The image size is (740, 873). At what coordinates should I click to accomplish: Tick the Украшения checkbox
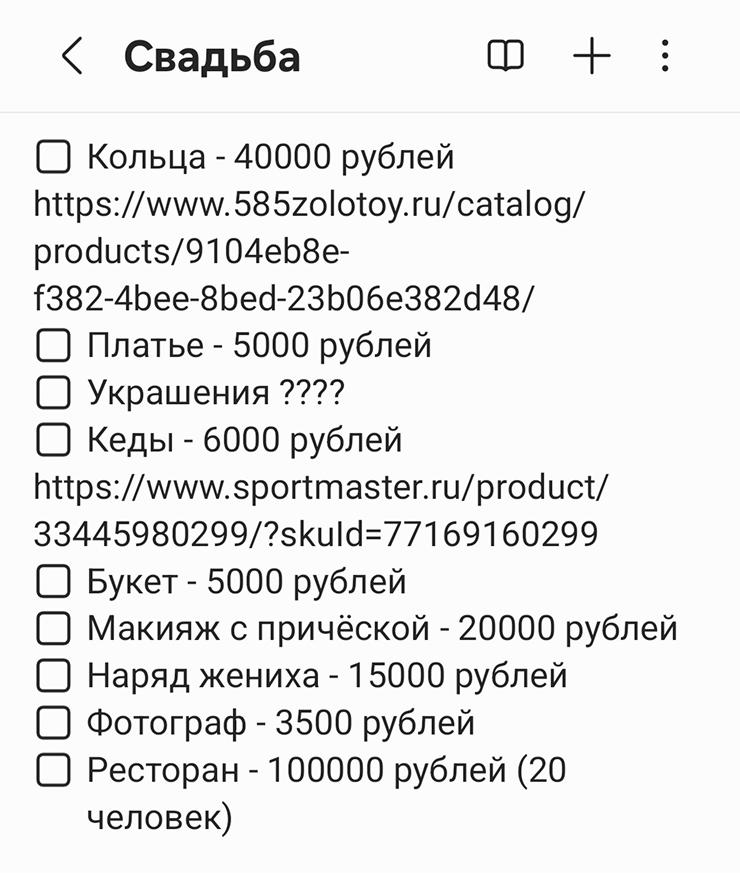tap(53, 393)
